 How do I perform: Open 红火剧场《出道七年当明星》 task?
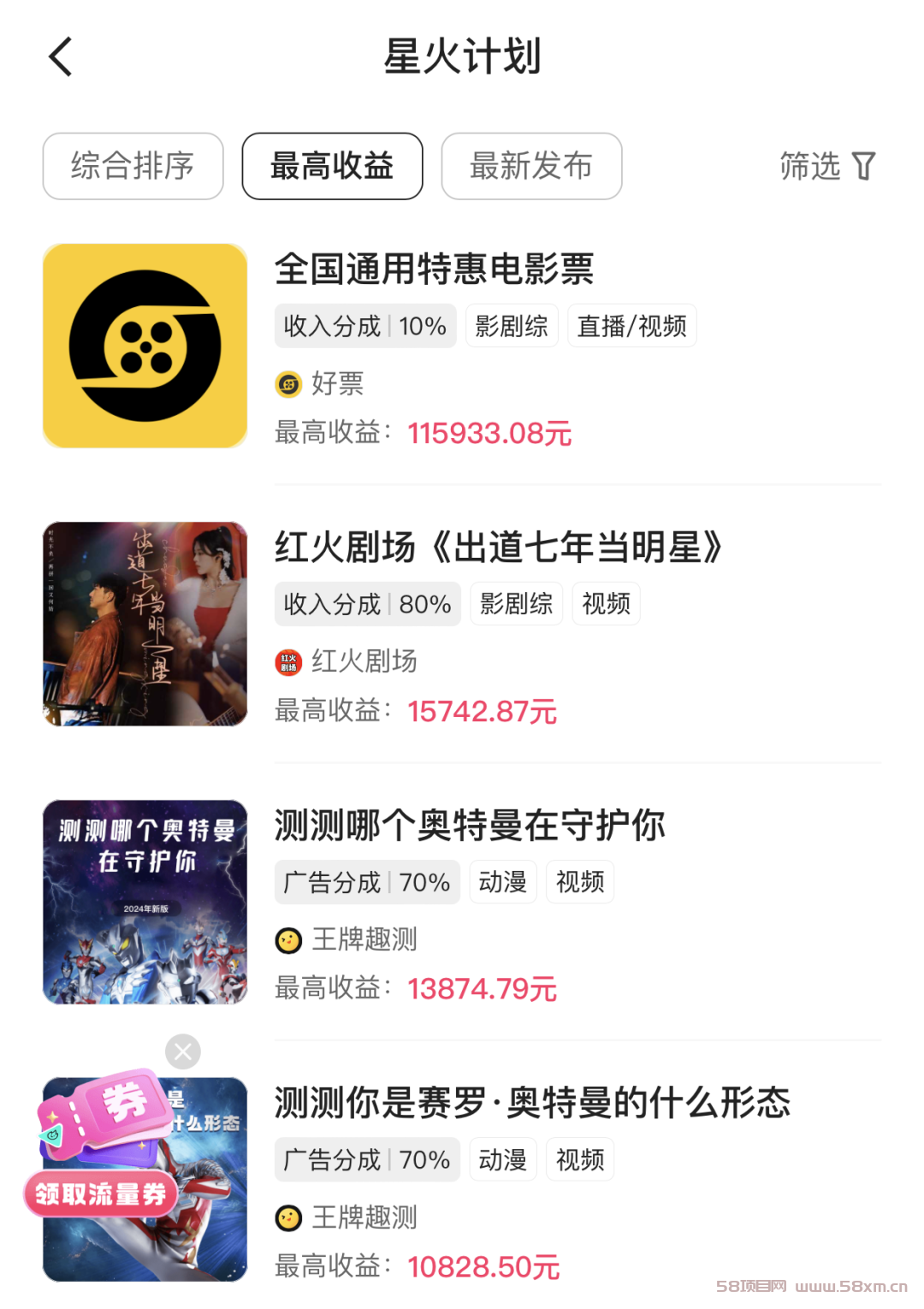coord(498,548)
